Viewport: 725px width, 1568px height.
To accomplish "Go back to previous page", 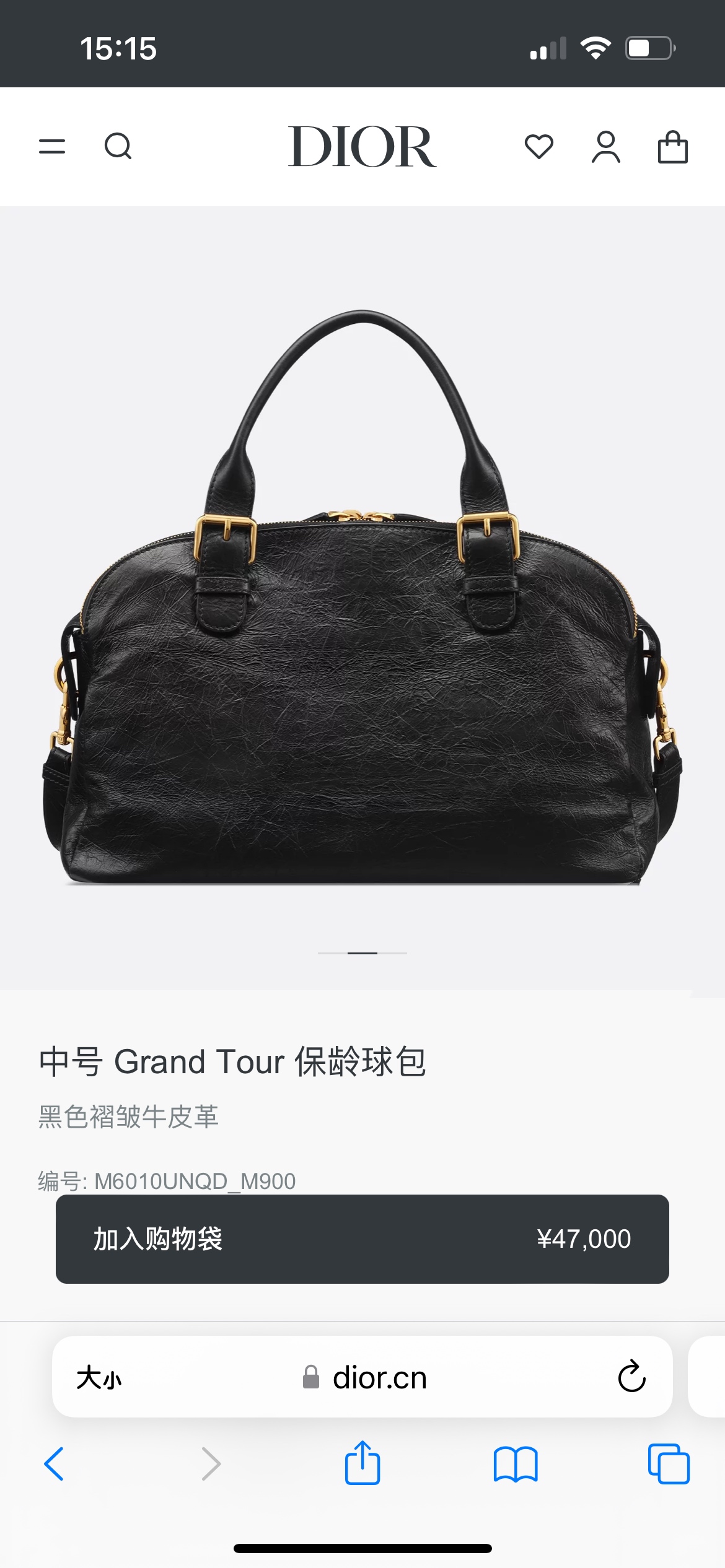I will 54,1464.
